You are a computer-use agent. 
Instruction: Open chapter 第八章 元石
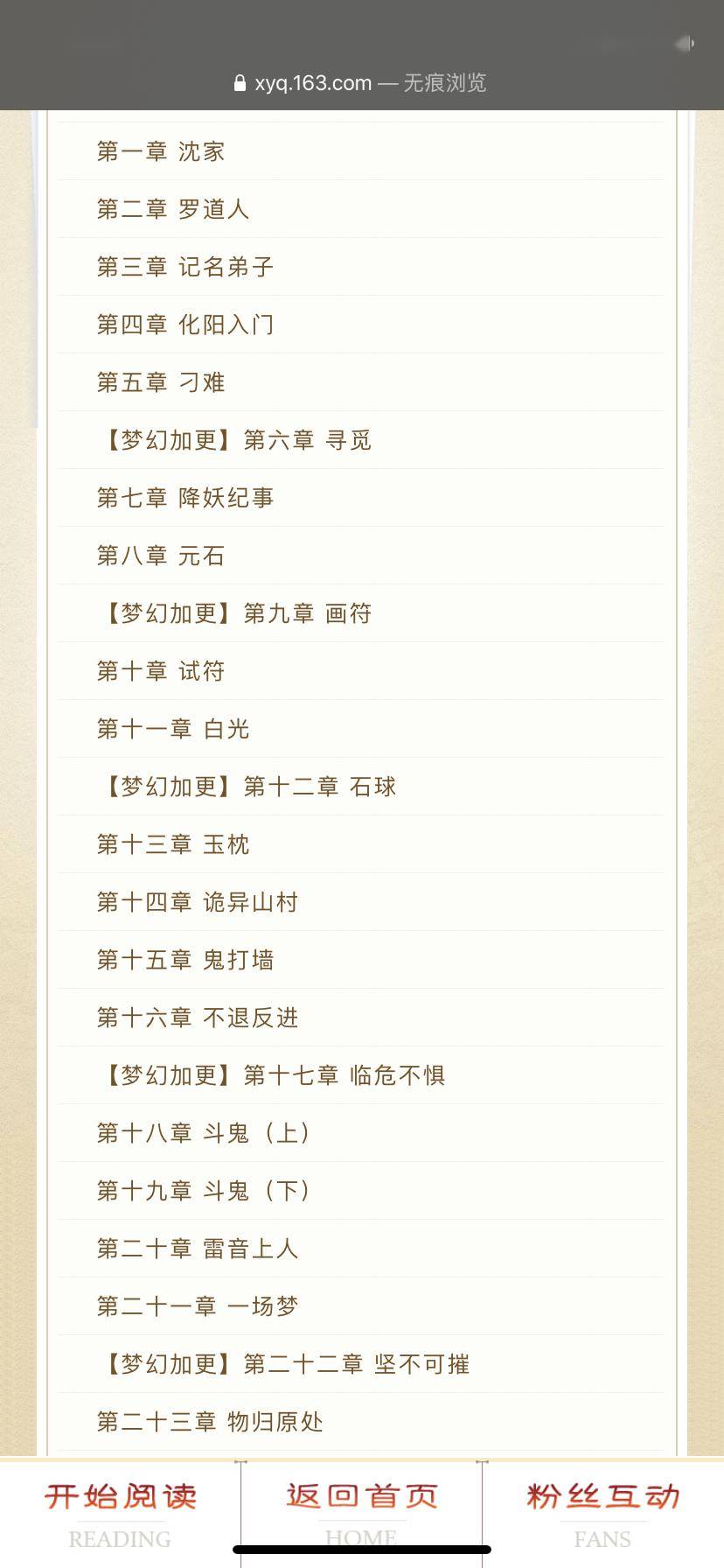click(x=161, y=556)
